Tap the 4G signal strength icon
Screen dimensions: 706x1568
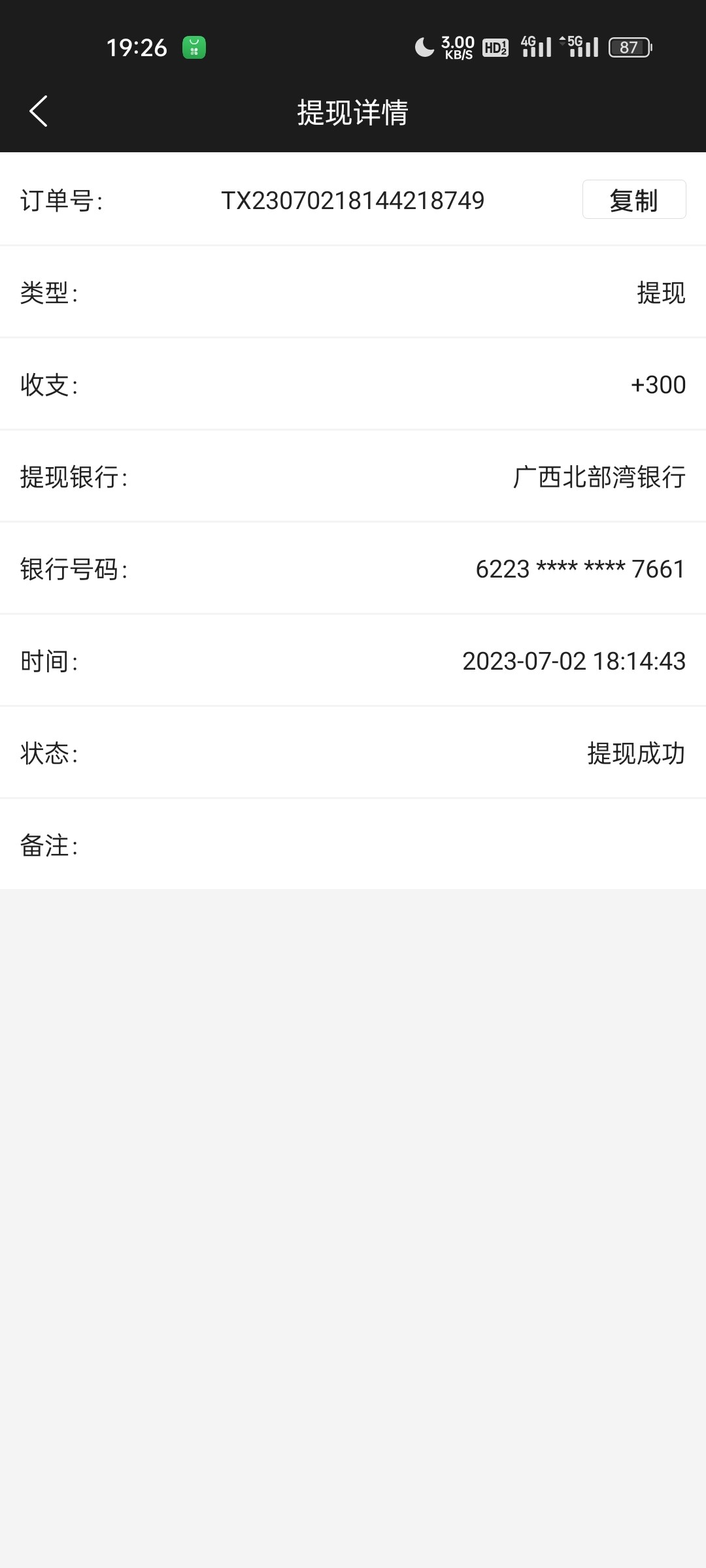coord(536,46)
